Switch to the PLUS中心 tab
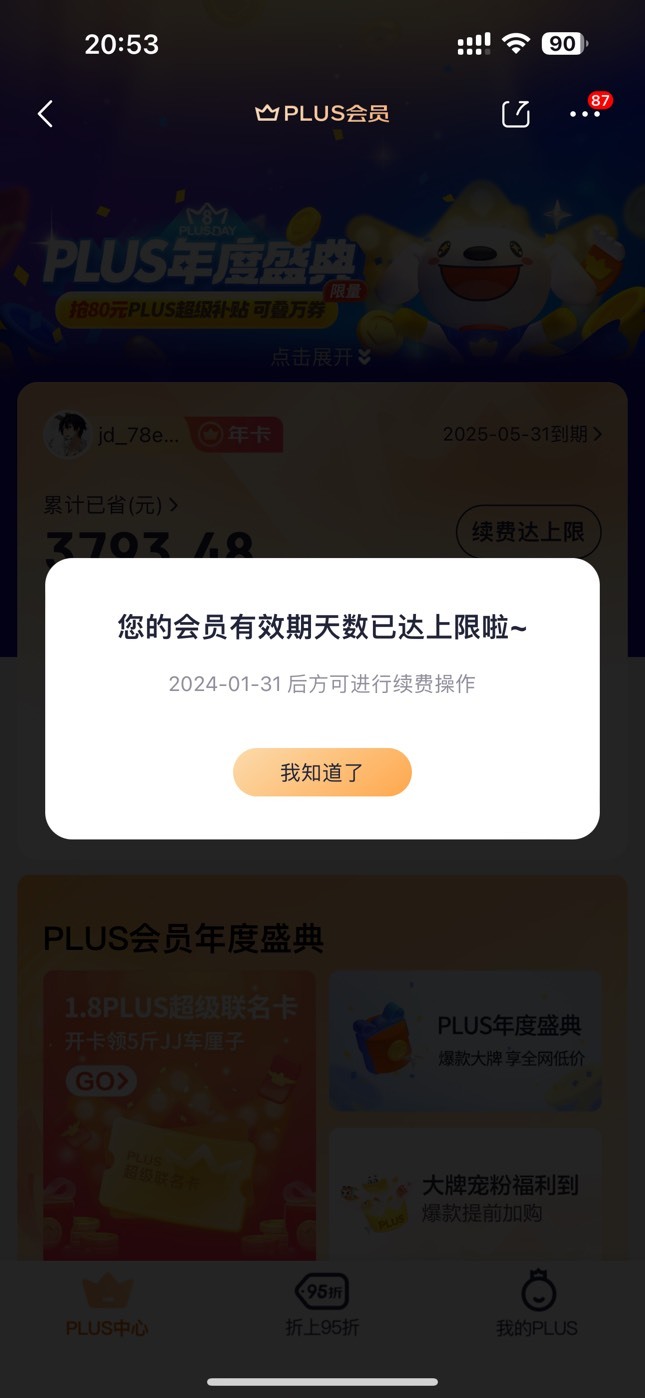The width and height of the screenshot is (645, 1398). pos(107,1306)
